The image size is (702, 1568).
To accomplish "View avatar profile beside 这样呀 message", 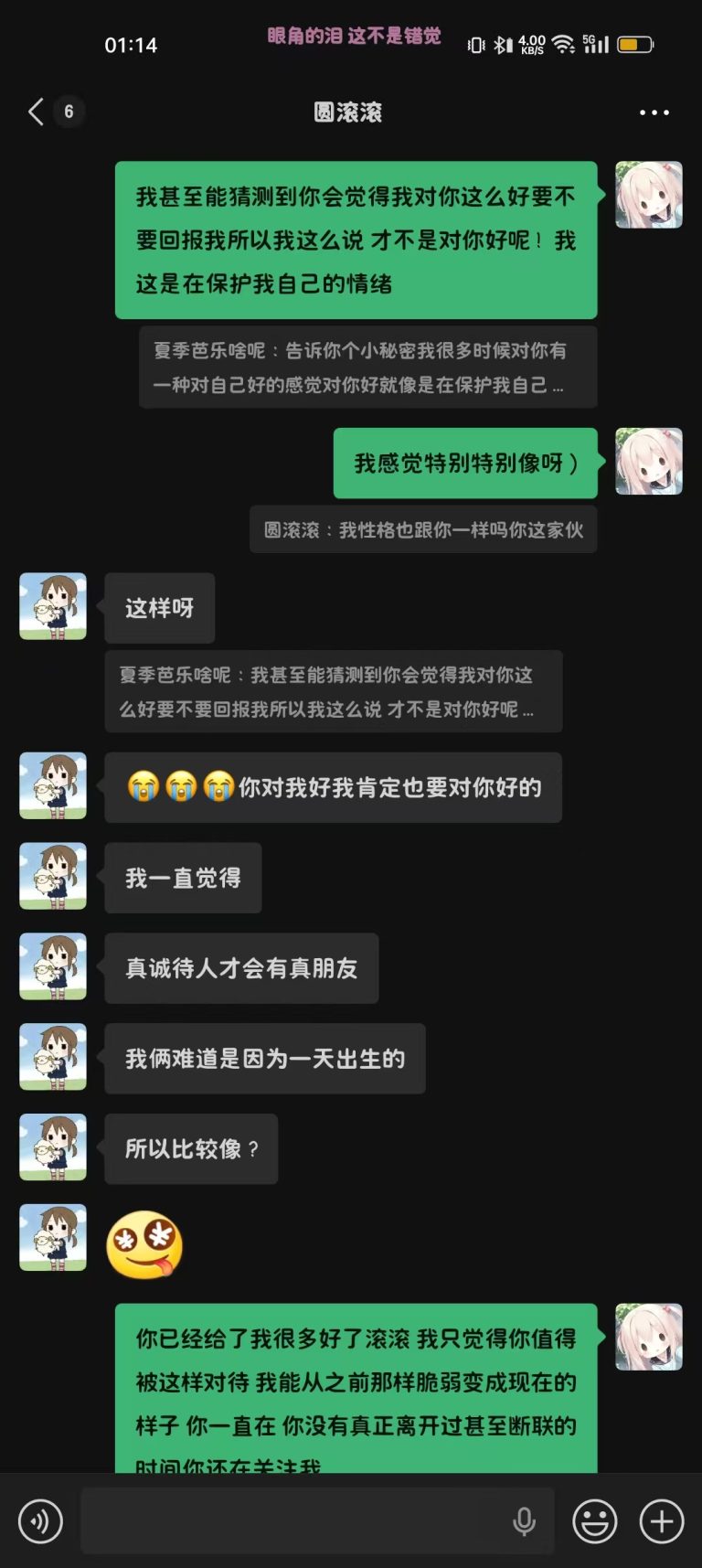I will click(x=53, y=606).
